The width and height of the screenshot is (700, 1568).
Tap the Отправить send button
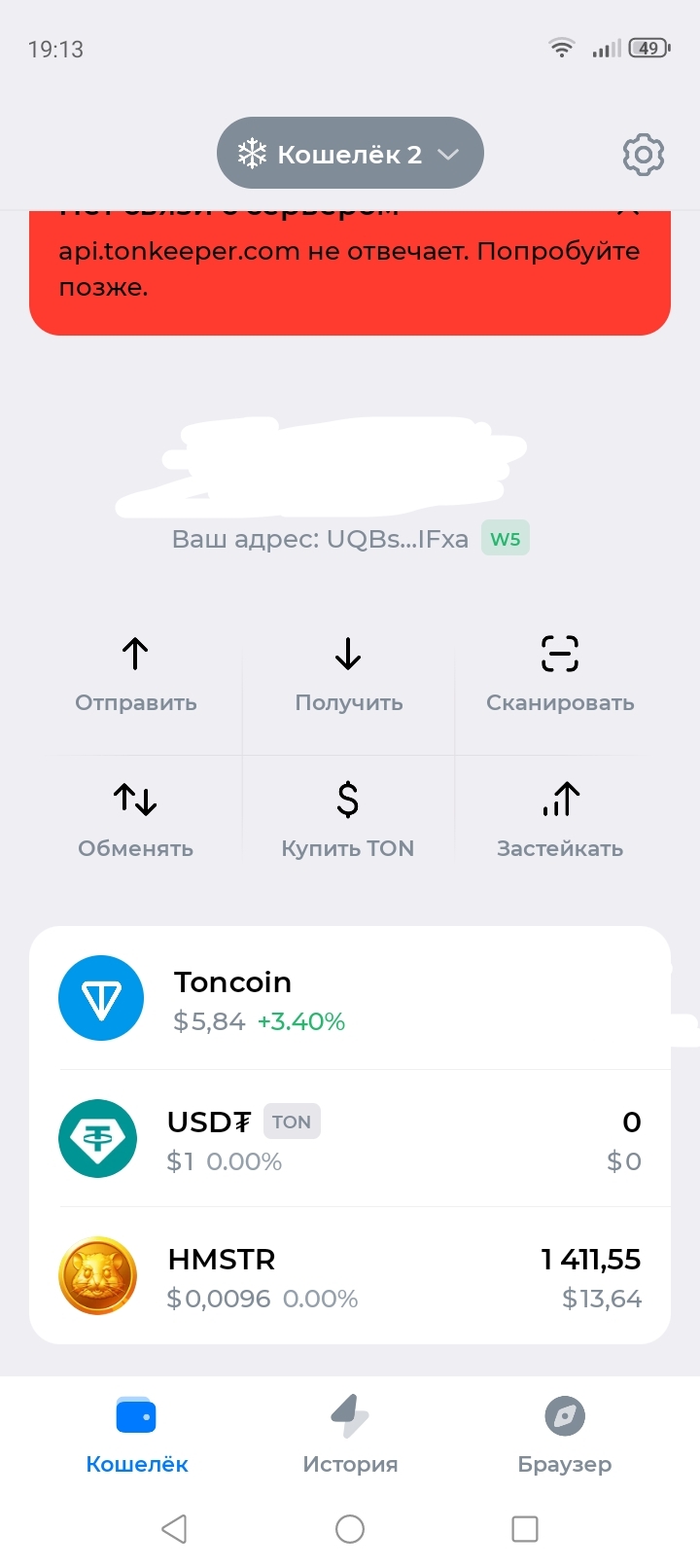click(x=136, y=673)
